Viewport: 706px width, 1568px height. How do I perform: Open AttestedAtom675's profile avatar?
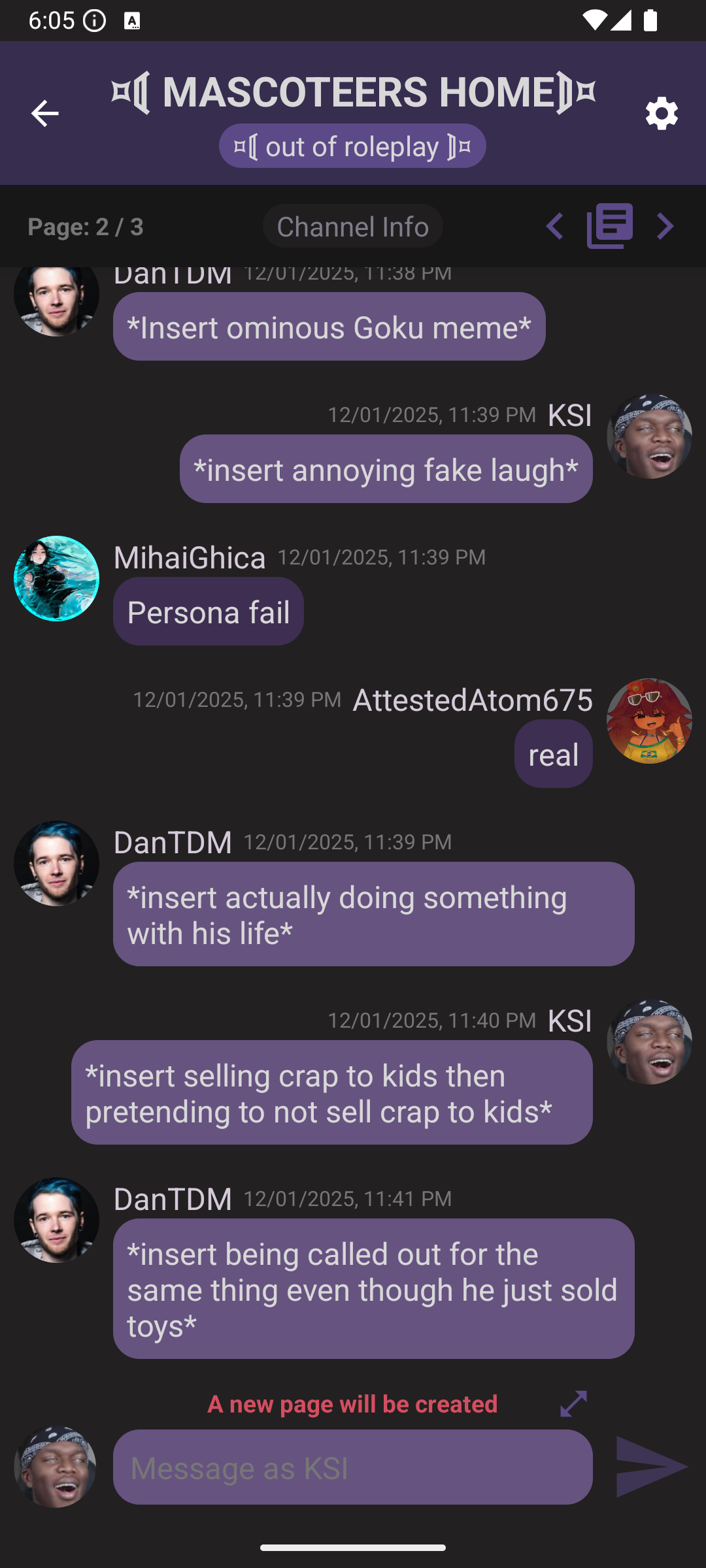649,721
